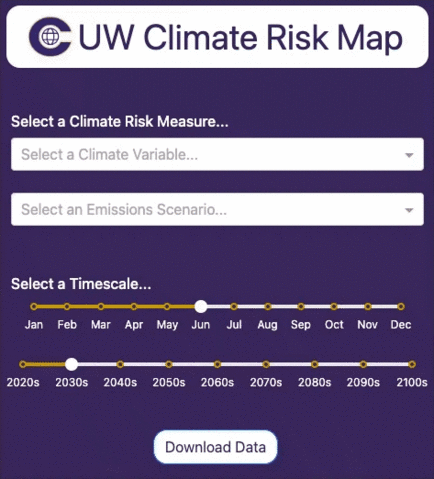Select the 2040s decade marker
The image size is (434, 479).
(x=120, y=364)
